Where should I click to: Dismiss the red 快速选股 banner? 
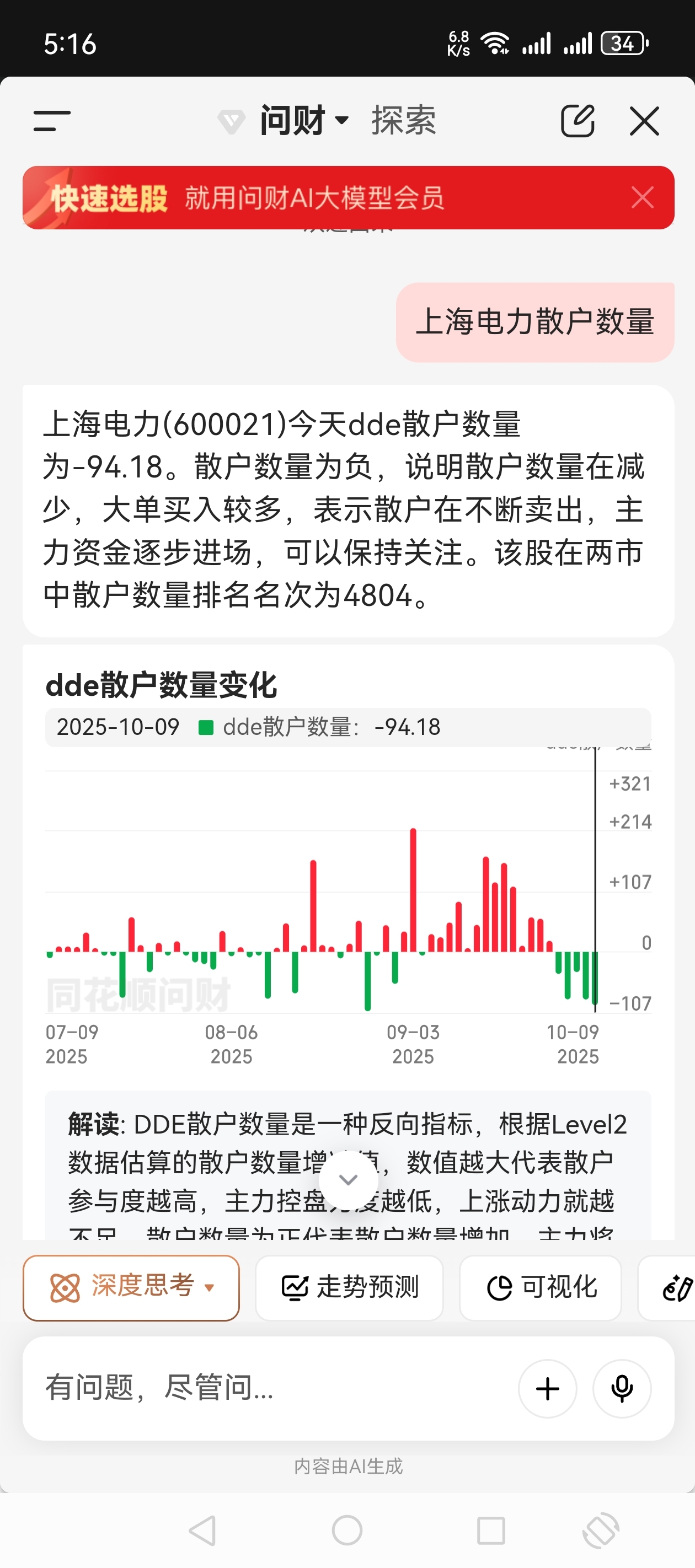pyautogui.click(x=643, y=198)
